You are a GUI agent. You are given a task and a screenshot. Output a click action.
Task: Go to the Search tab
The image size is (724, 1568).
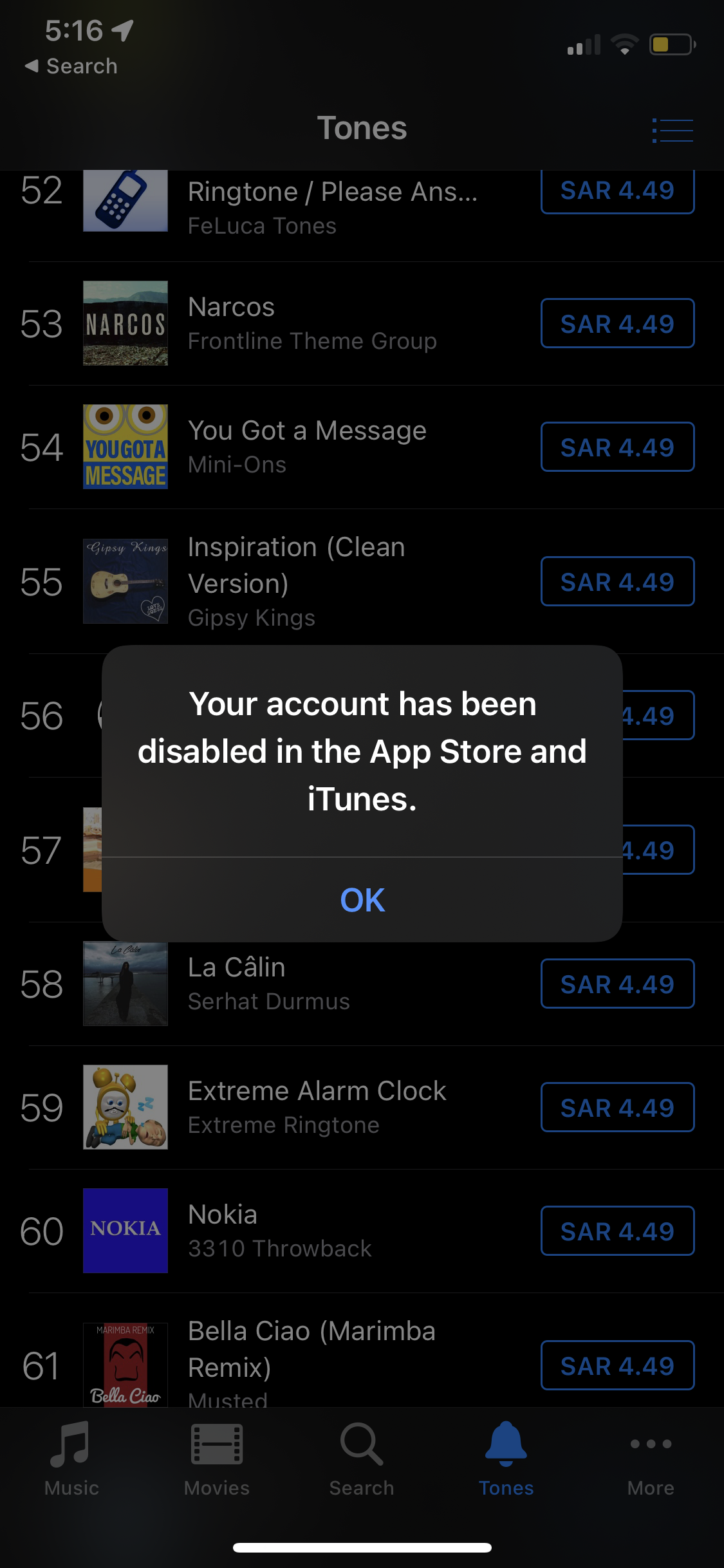click(x=362, y=1459)
